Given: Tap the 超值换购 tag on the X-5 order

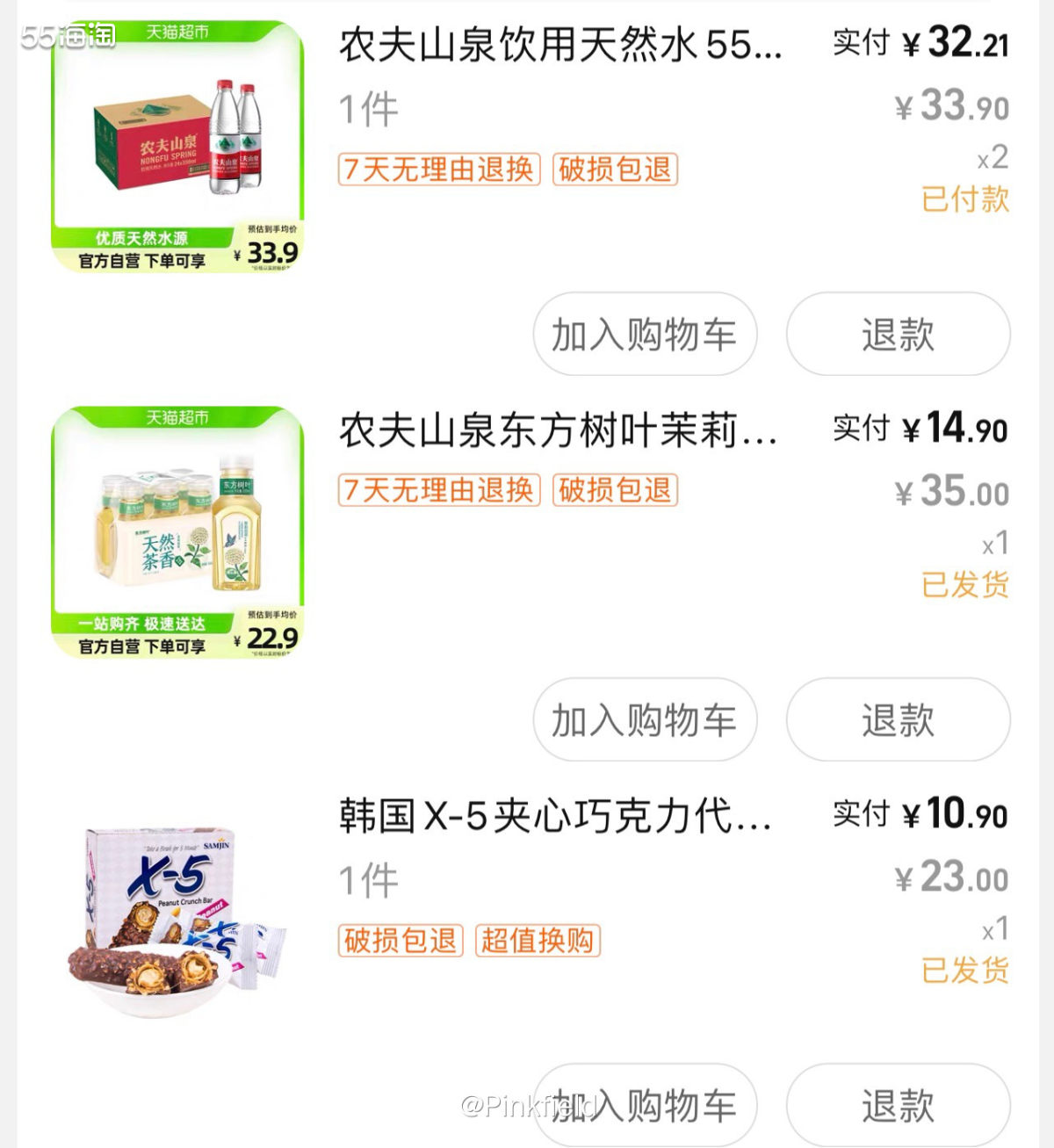Looking at the screenshot, I should coord(538,942).
